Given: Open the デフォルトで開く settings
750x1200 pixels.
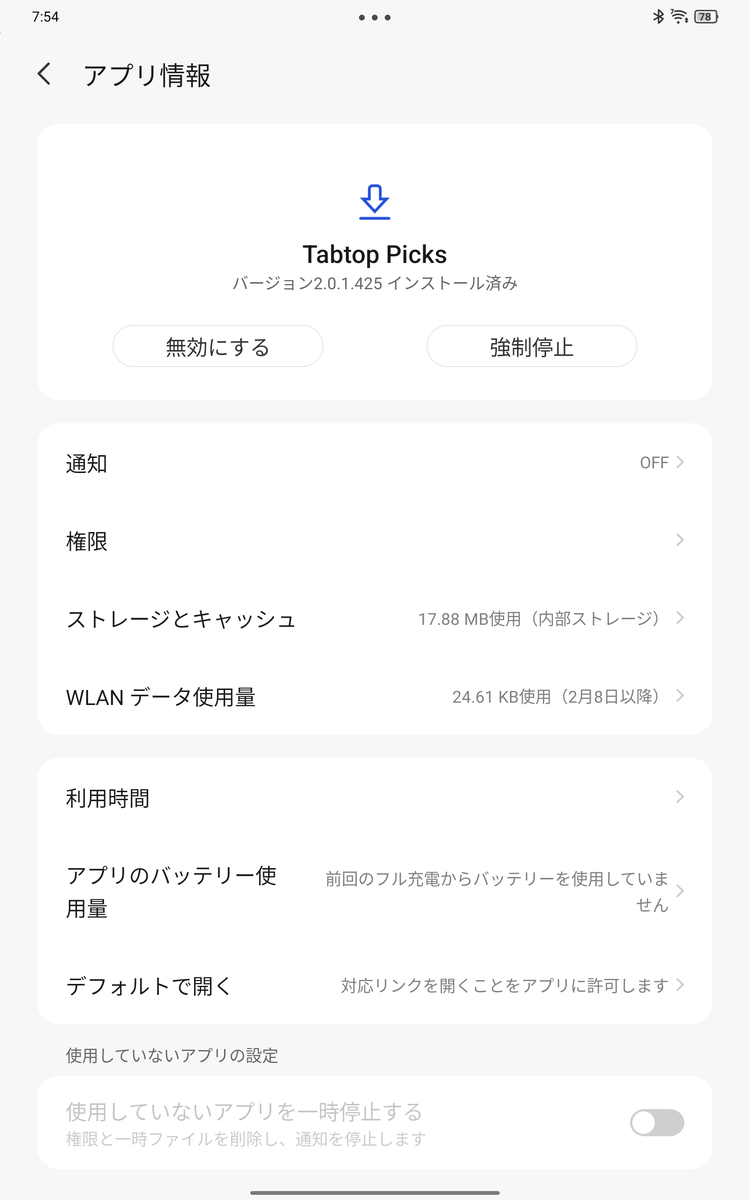Looking at the screenshot, I should tap(375, 986).
